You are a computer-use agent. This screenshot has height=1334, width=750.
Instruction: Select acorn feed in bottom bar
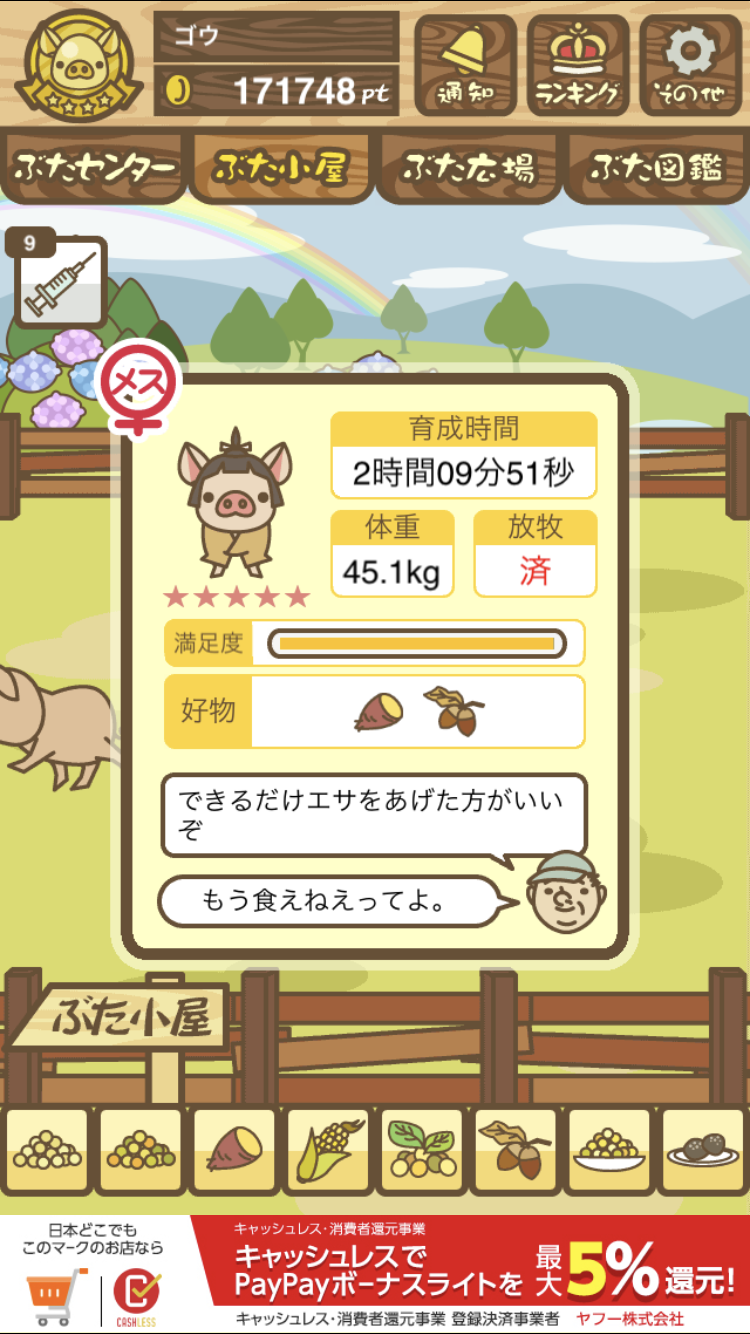point(516,1152)
